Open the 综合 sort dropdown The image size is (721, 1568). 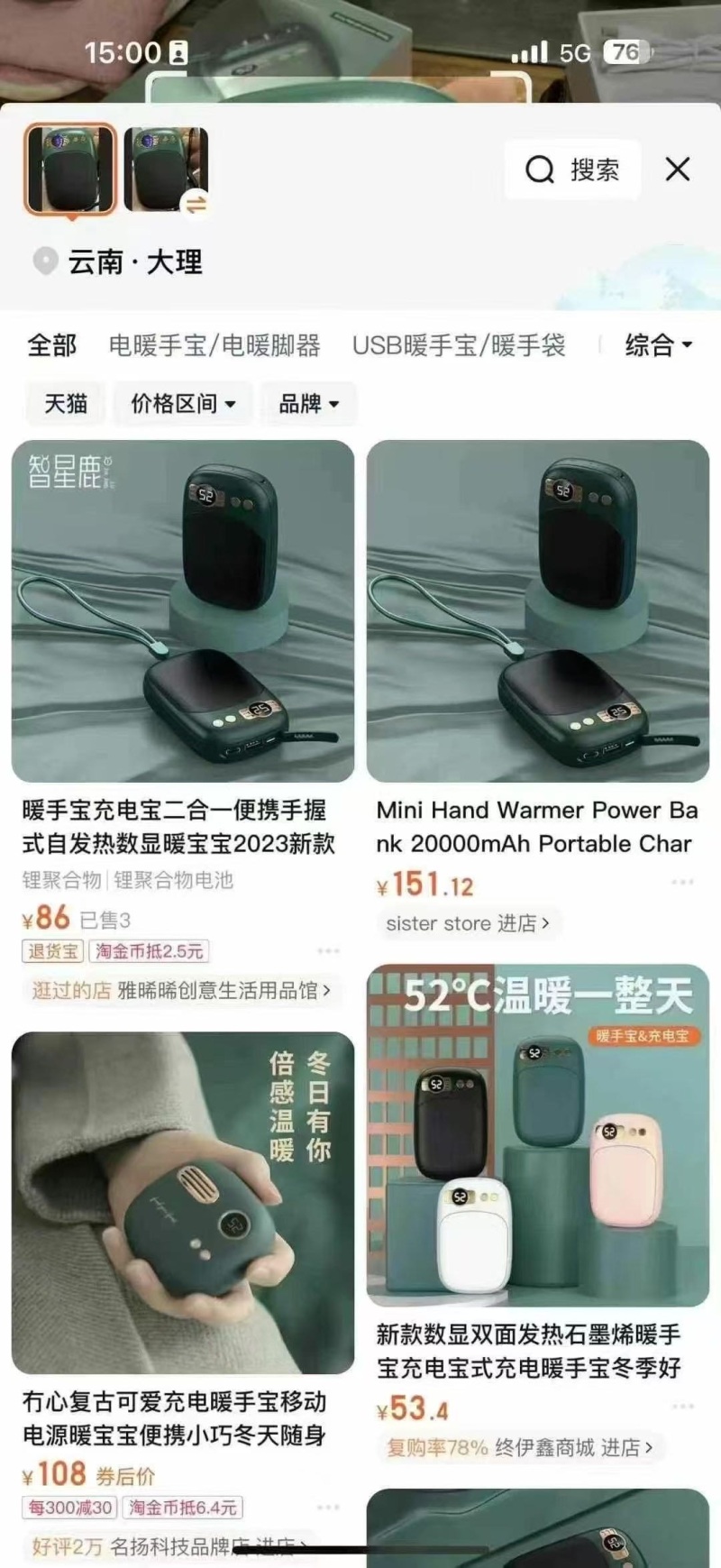pos(658,345)
